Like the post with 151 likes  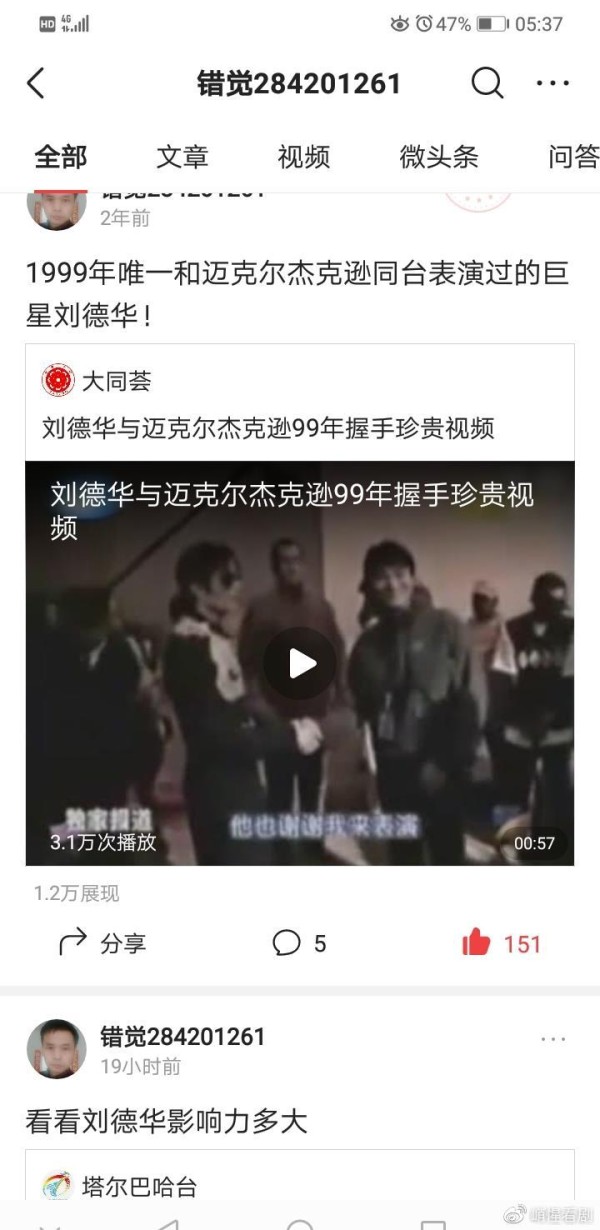501,943
